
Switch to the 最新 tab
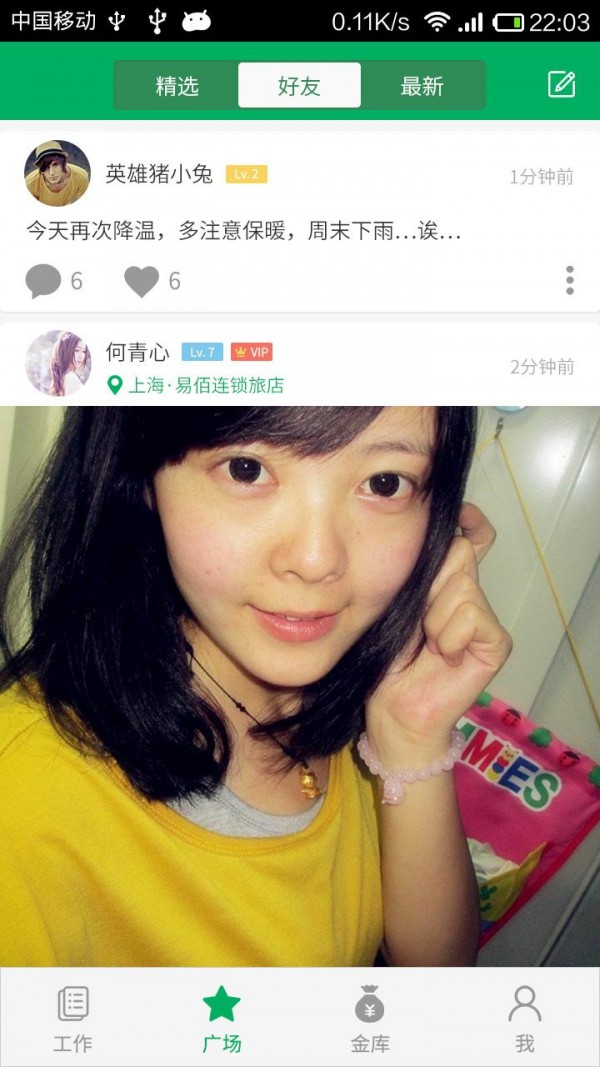pyautogui.click(x=421, y=86)
